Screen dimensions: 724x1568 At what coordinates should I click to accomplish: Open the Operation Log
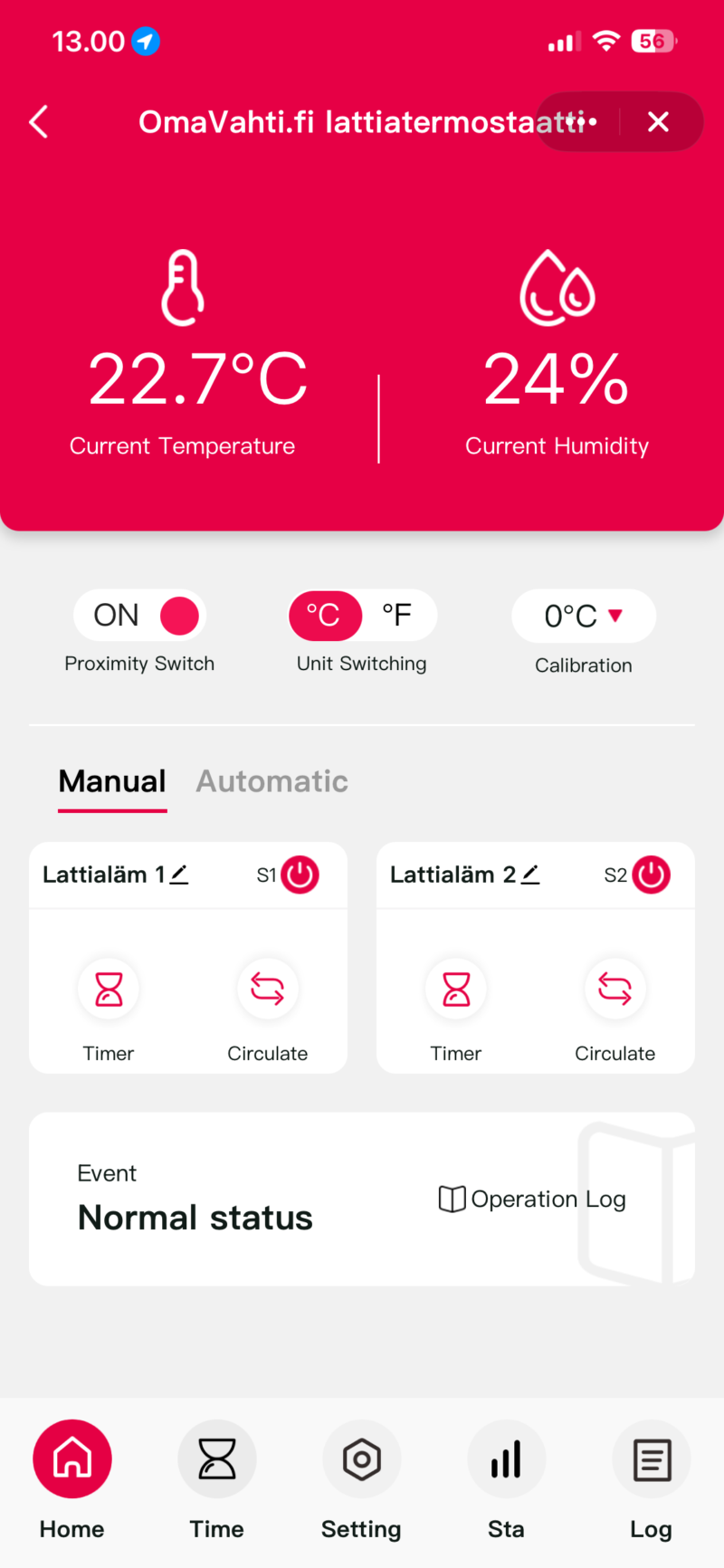click(532, 1199)
